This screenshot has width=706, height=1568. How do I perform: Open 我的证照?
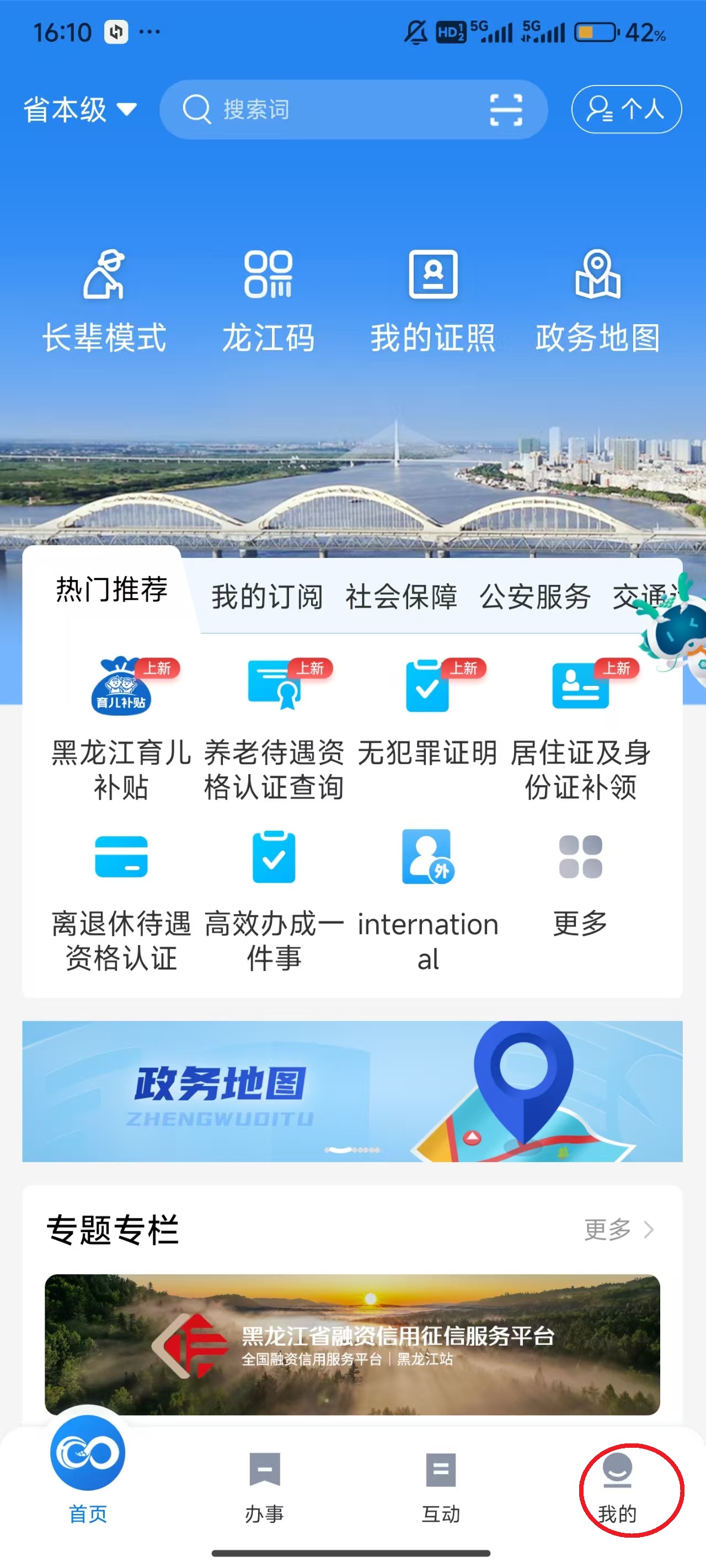[x=432, y=301]
